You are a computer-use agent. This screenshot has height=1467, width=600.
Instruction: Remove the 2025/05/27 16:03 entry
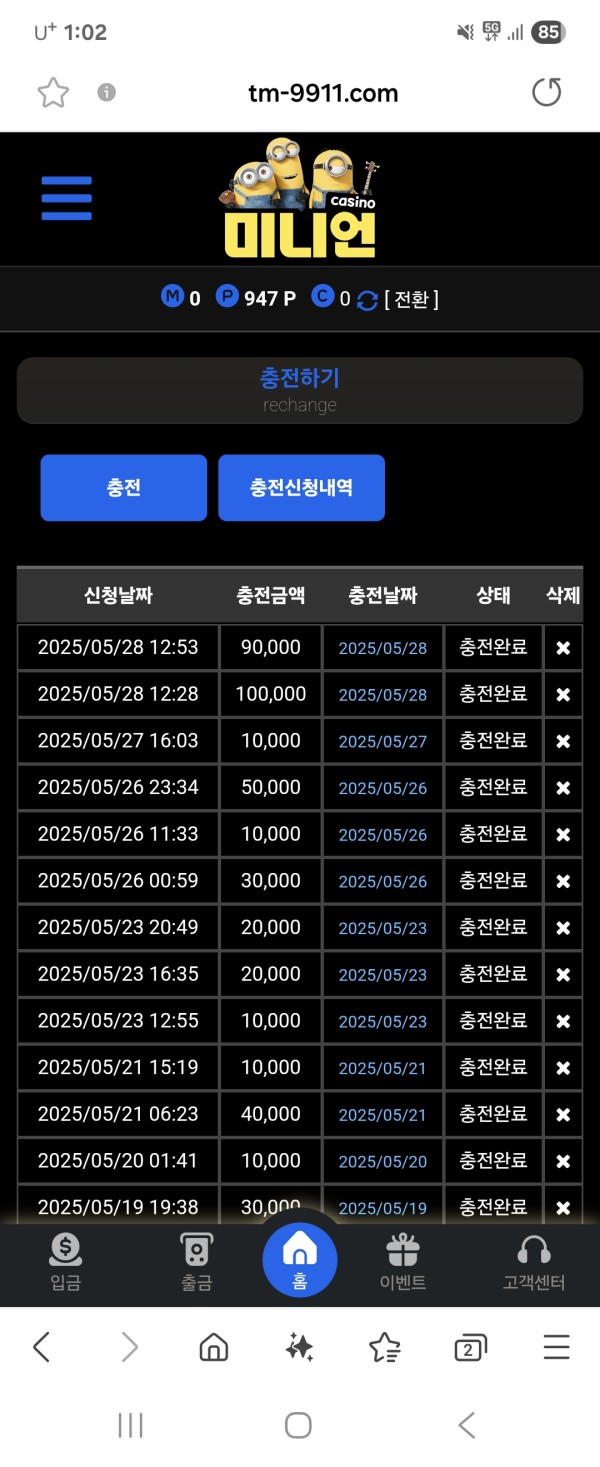[x=563, y=741]
